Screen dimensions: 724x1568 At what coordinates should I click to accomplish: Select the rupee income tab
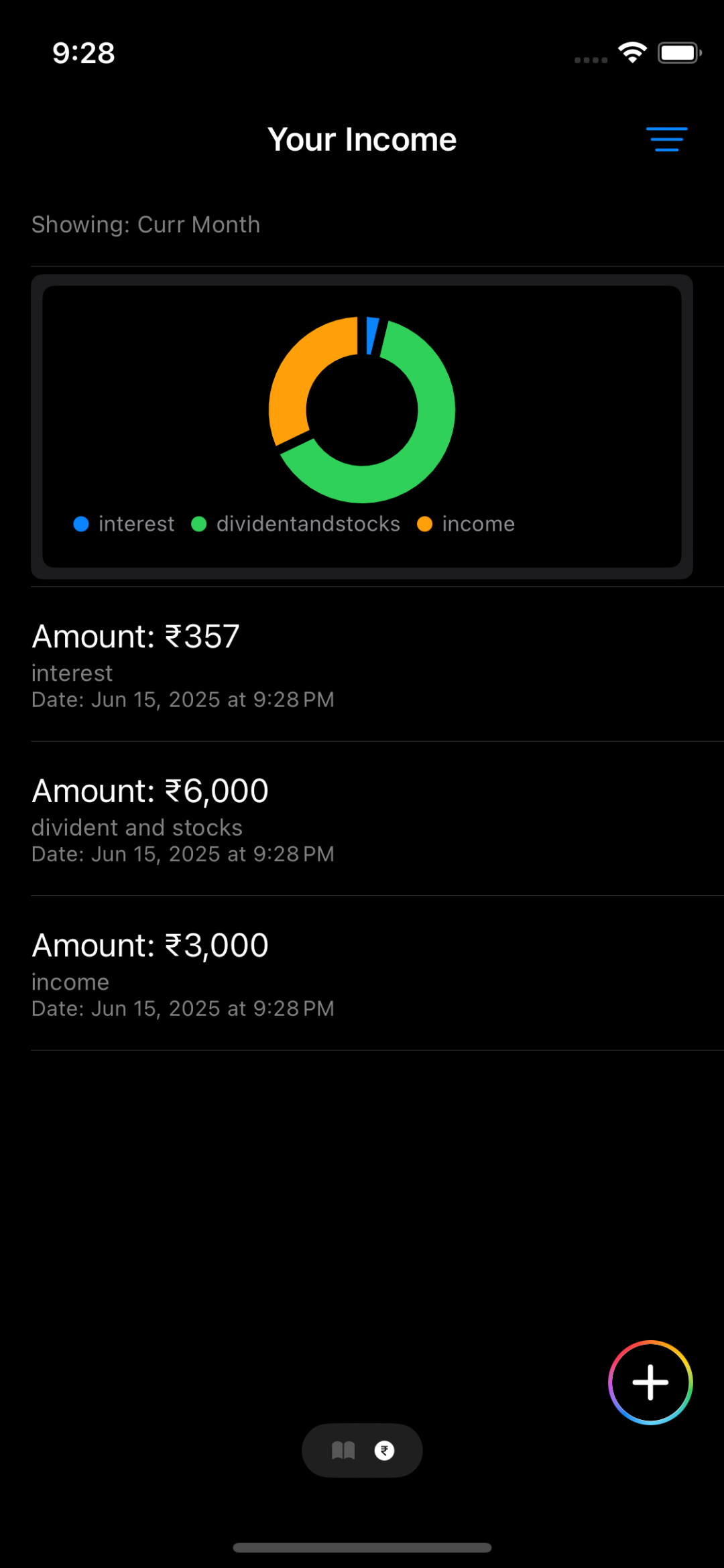384,1451
